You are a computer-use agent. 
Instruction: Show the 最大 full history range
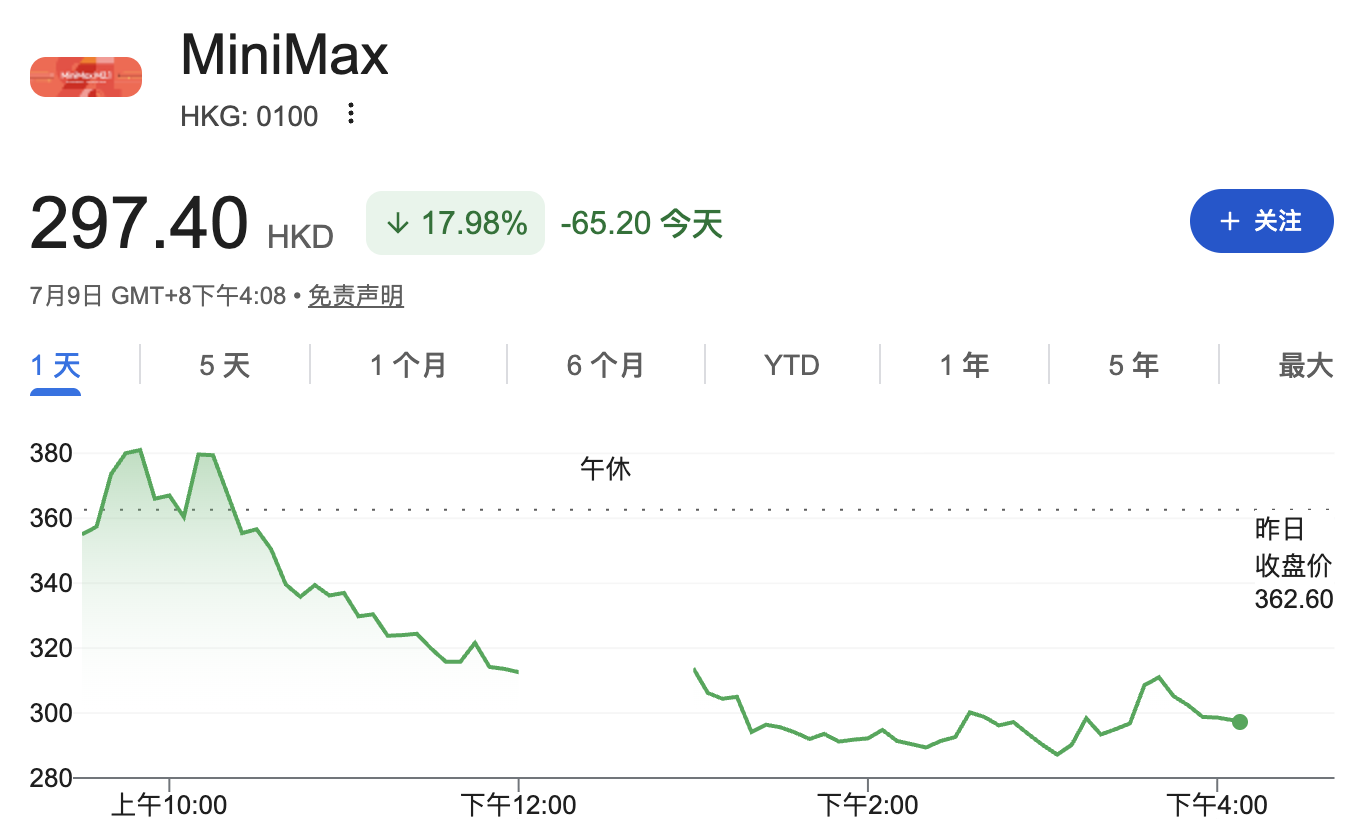pos(1306,365)
